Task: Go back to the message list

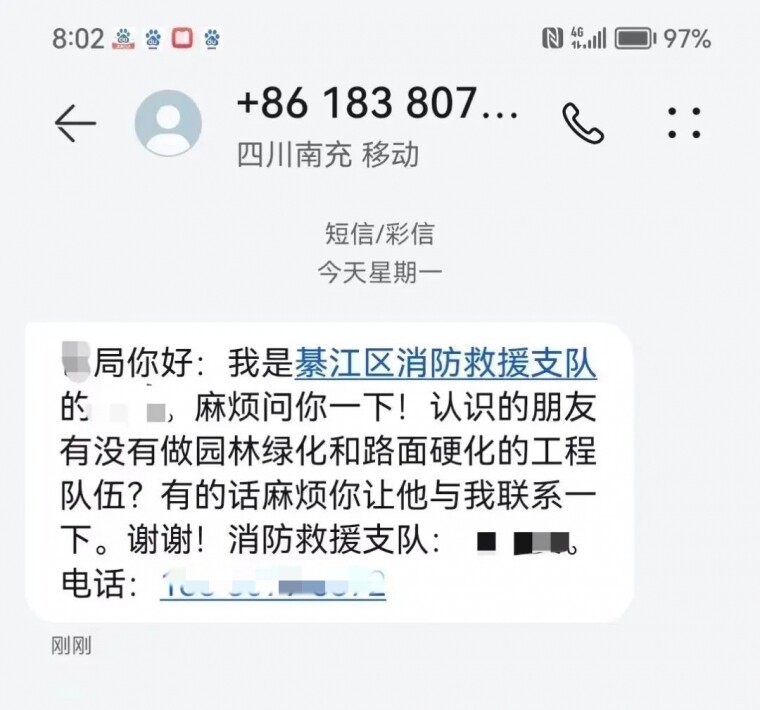Action: (x=75, y=123)
